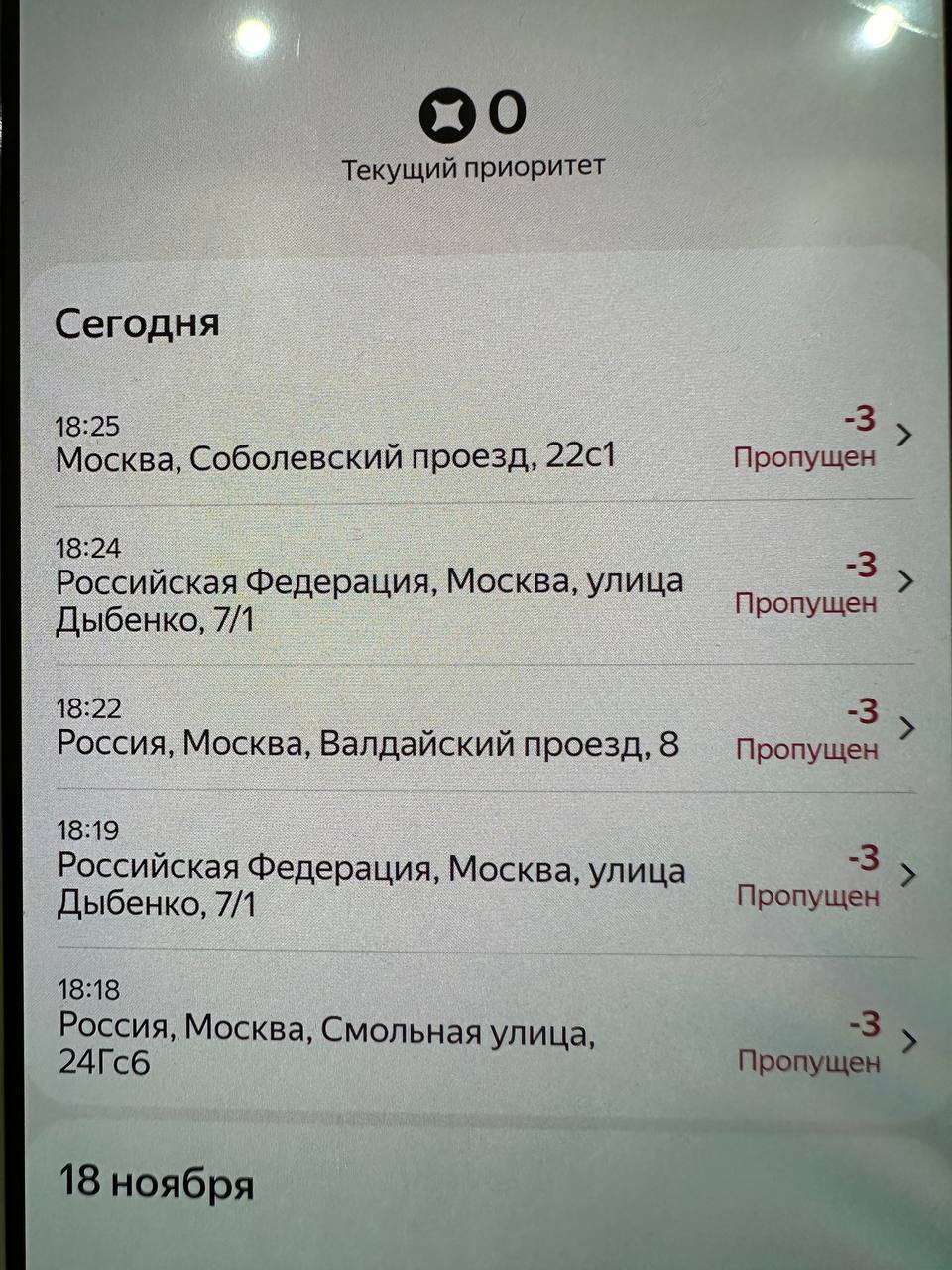Screen dimensions: 952x1270
Task: Open the 18:18 Смольная улица entry
Action: (476, 1032)
